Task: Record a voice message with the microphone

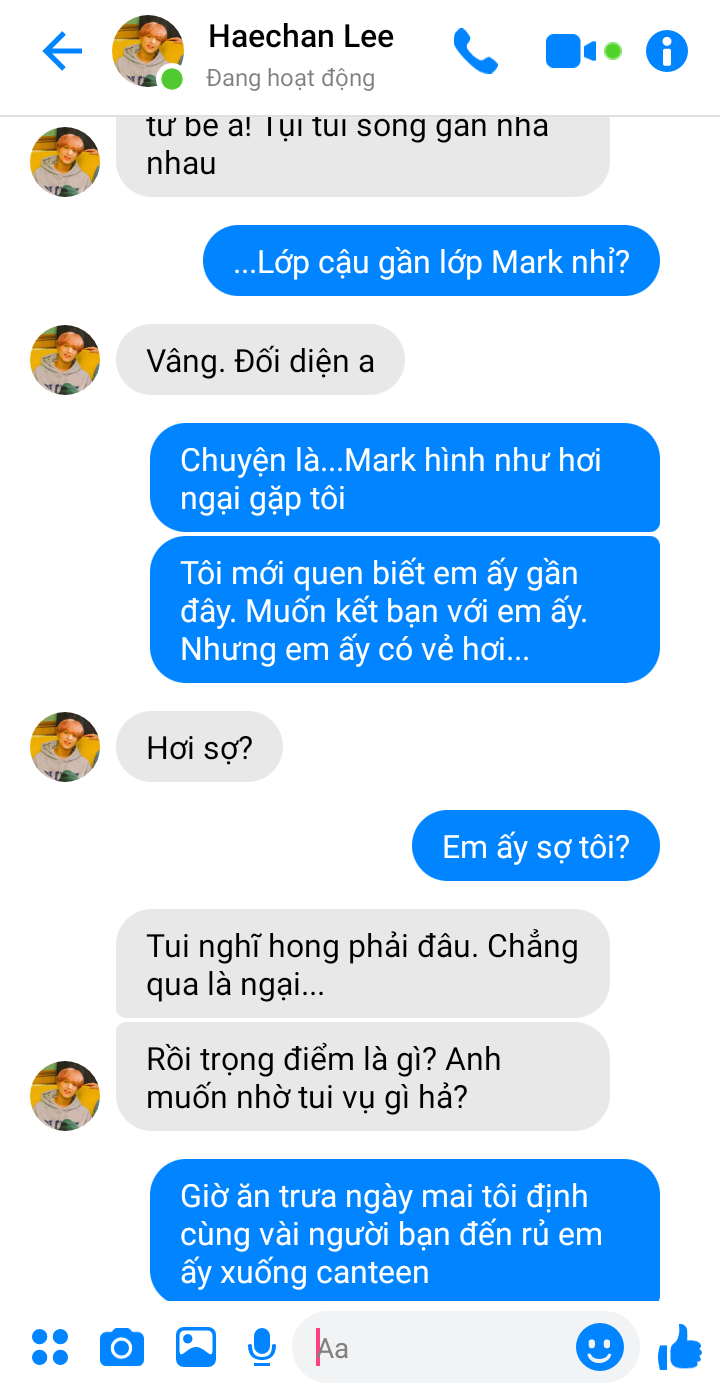Action: [x=261, y=1347]
